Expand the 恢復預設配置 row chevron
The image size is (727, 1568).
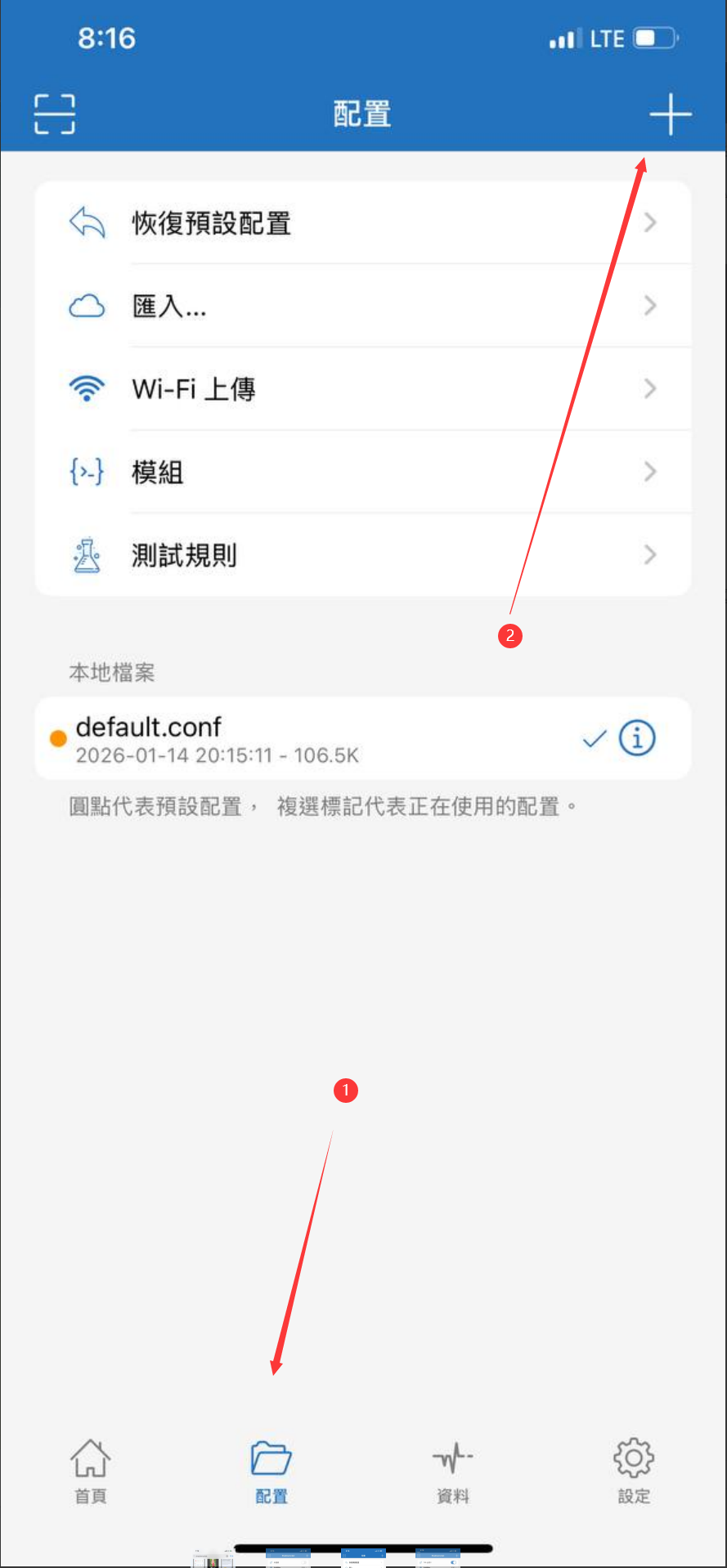[649, 222]
